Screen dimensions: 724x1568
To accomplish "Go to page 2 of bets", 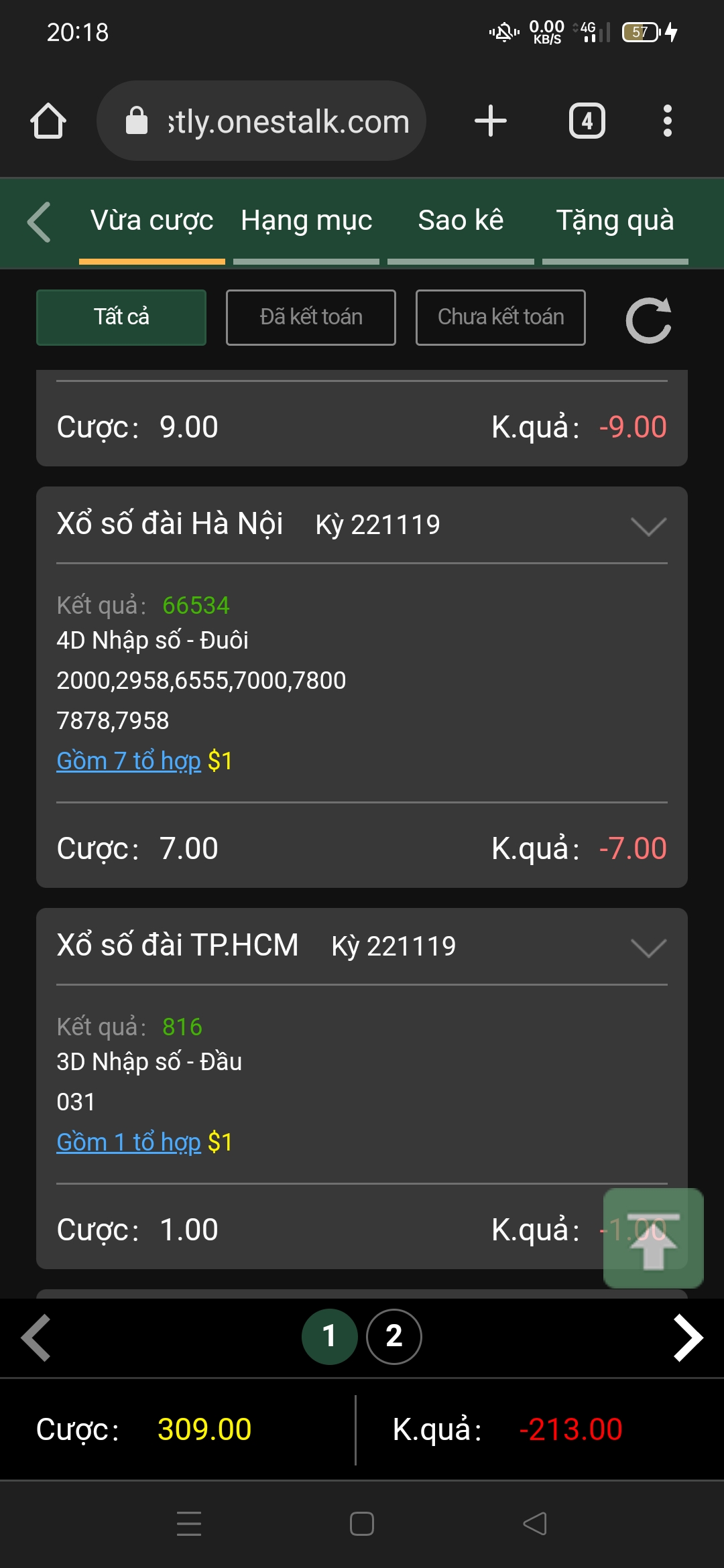I will coord(394,1337).
